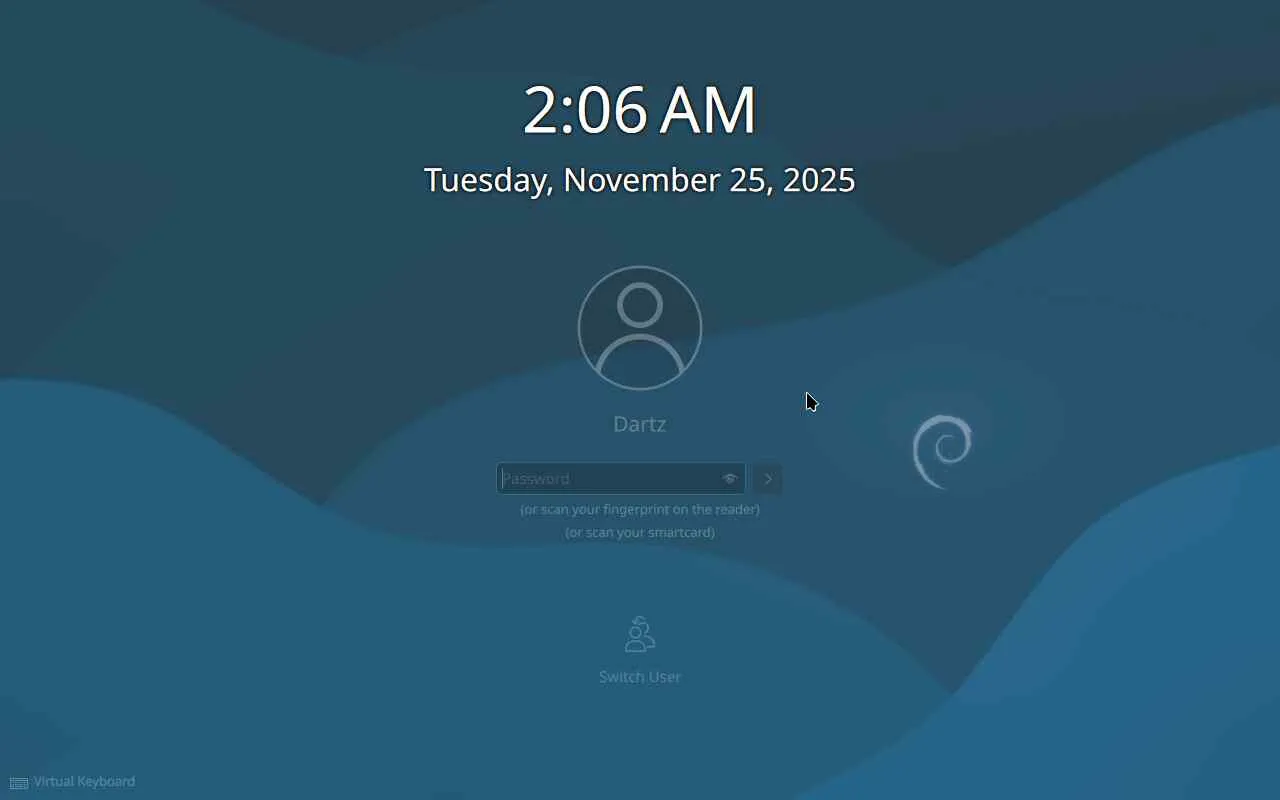Open the Virtual Keyboard

tap(72, 782)
